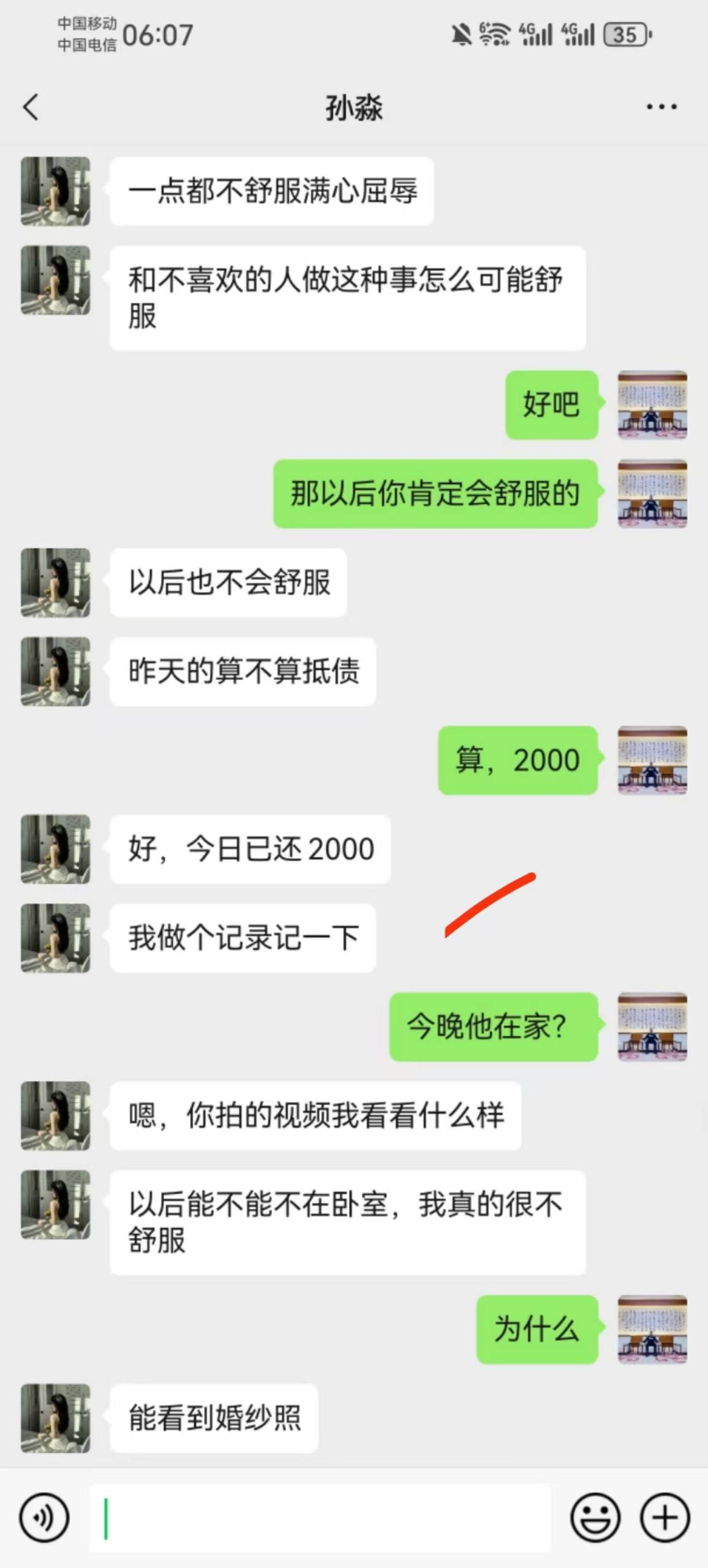Focus the message text field
This screenshot has height=1568, width=708.
pos(318,1518)
